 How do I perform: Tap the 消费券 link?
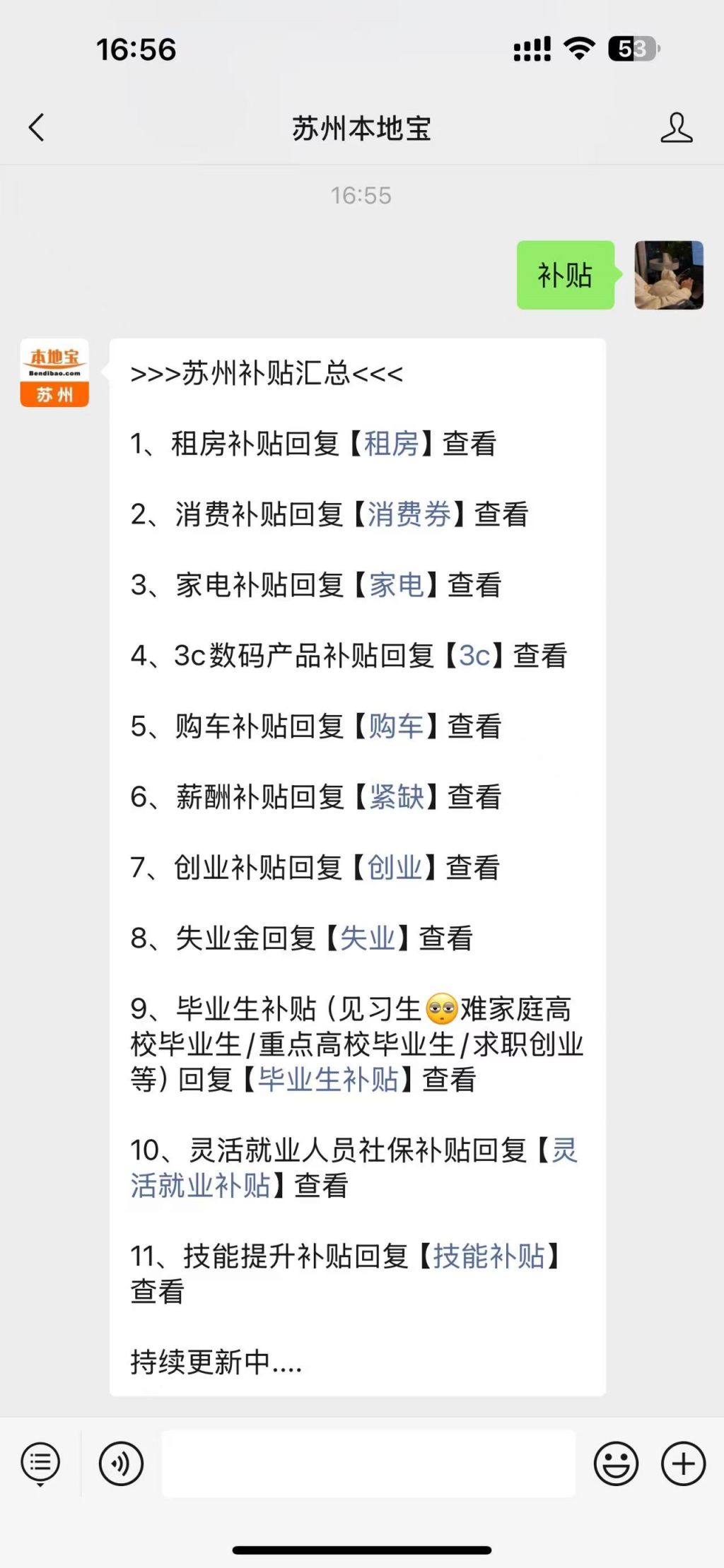click(x=409, y=514)
